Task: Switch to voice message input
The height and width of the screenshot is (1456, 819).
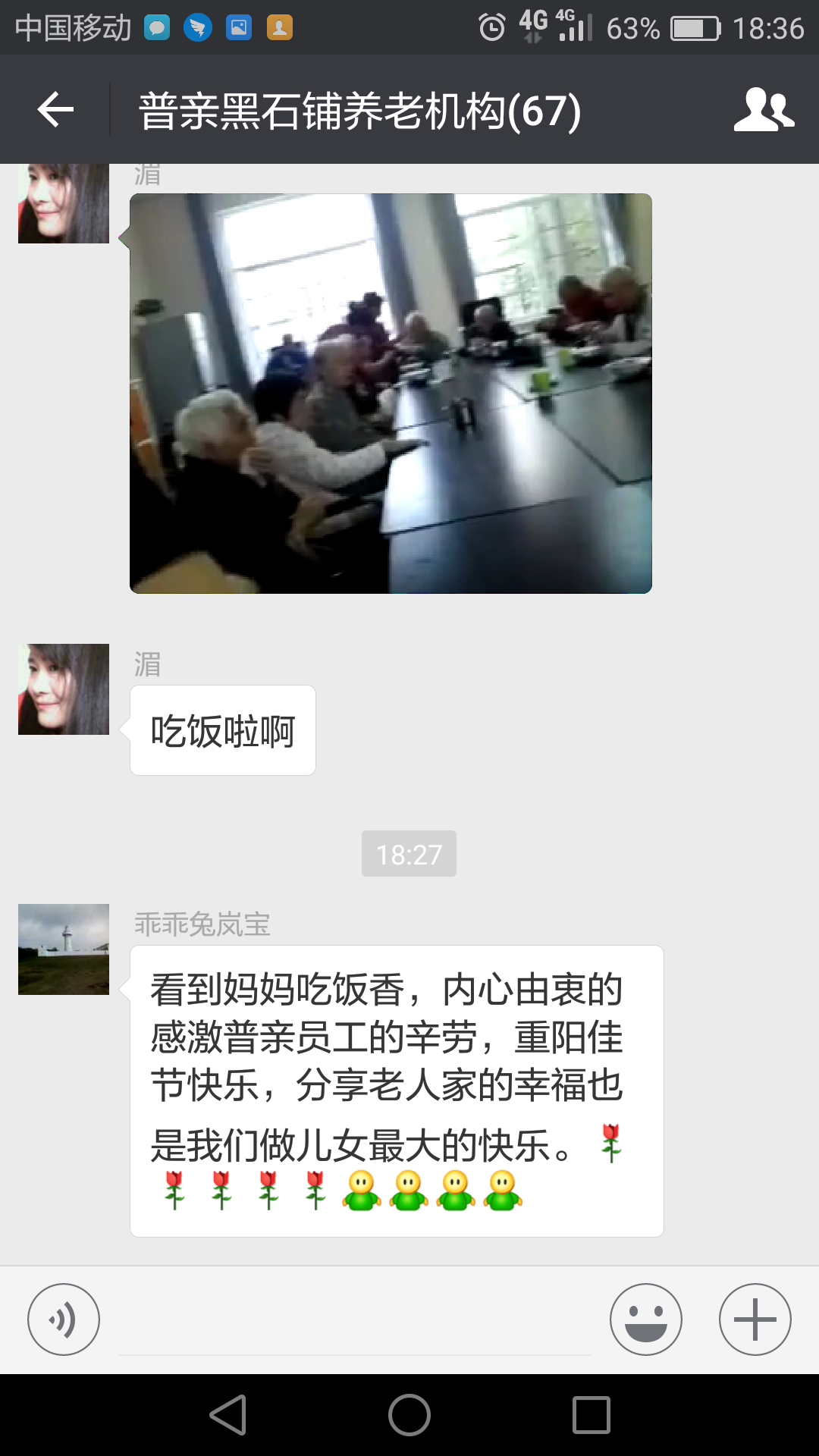Action: [64, 1319]
